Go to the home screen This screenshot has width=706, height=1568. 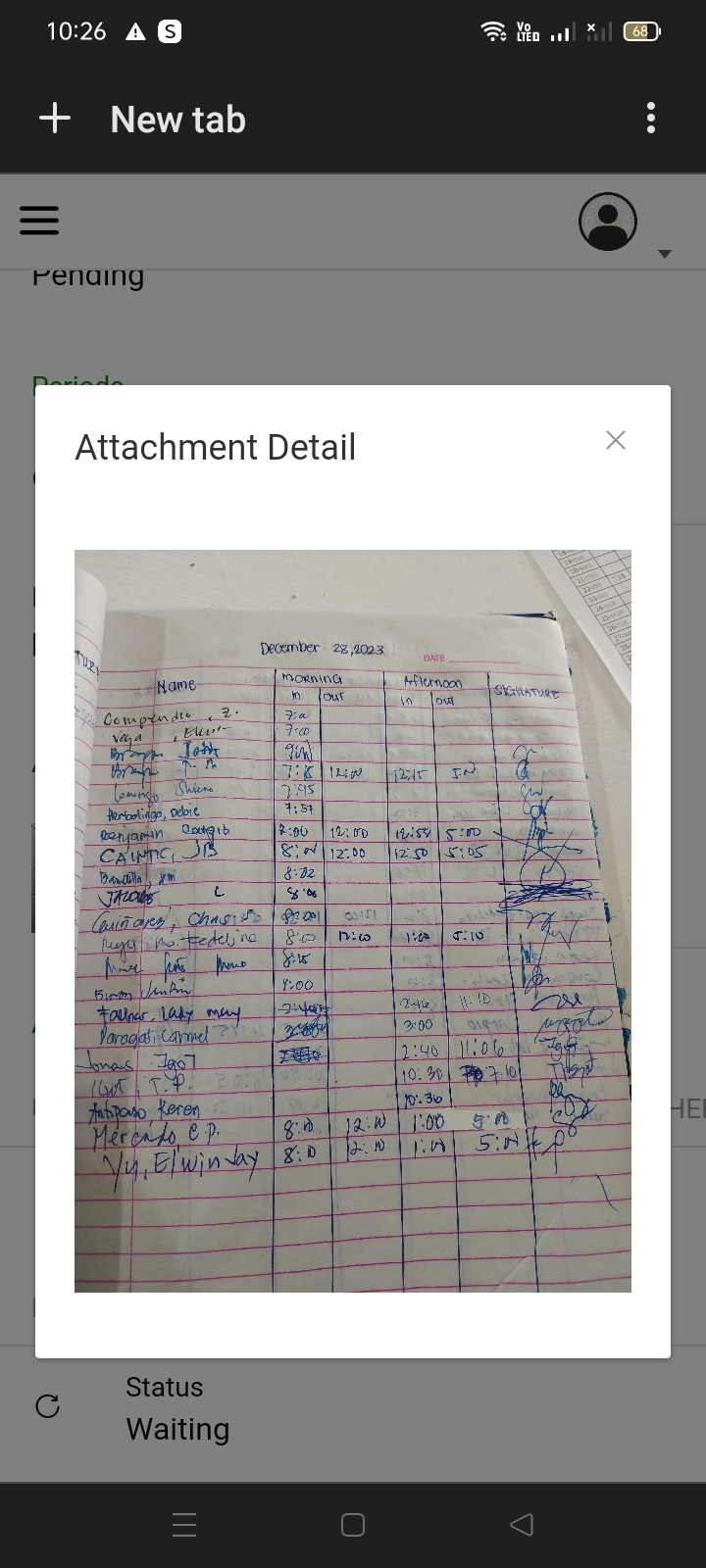click(353, 1524)
